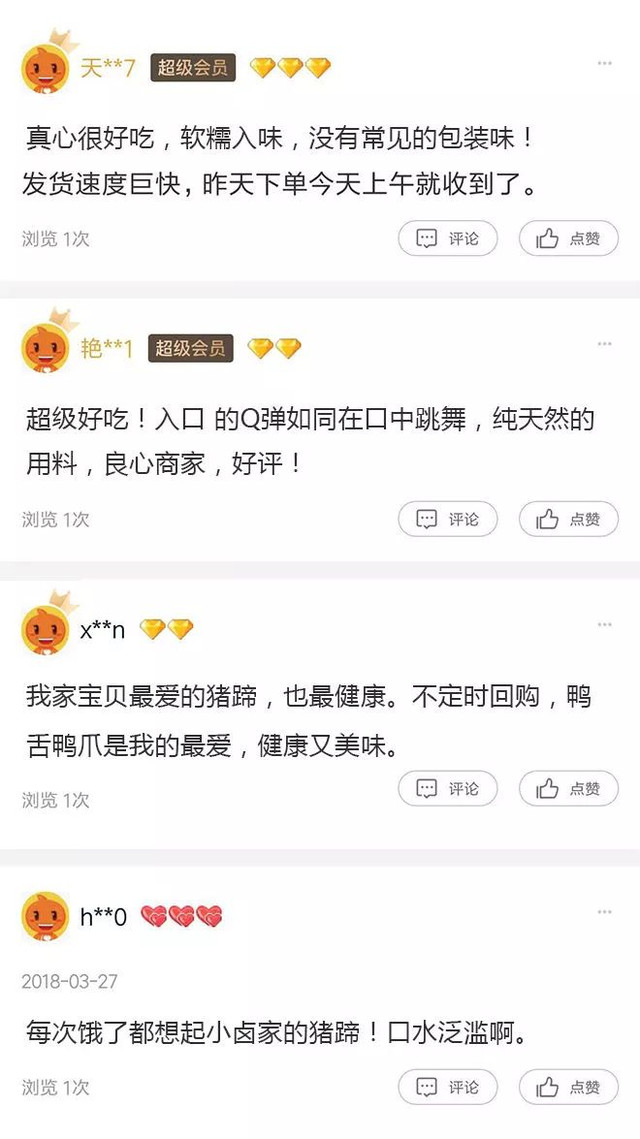
Task: Like the review by x**n
Action: pos(568,789)
